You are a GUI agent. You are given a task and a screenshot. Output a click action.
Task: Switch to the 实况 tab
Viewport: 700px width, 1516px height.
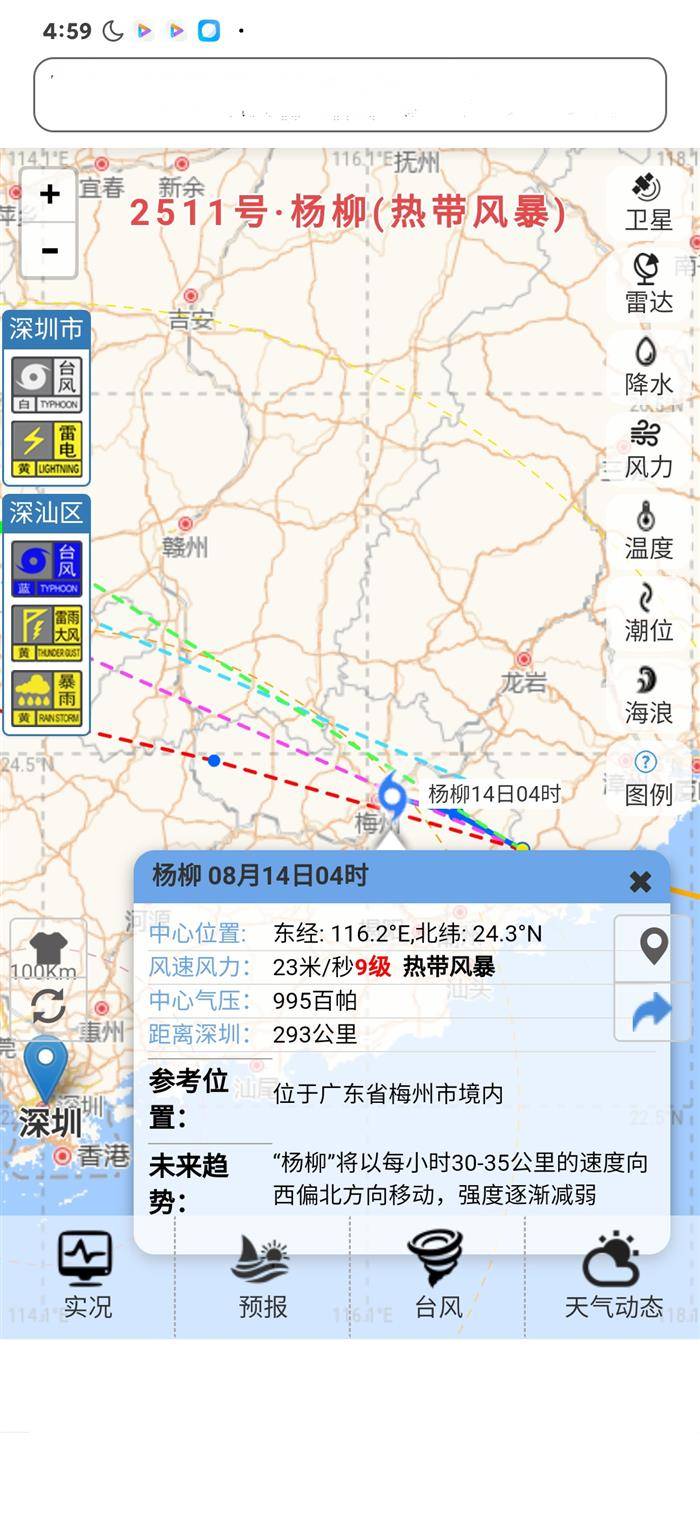coord(87,1275)
